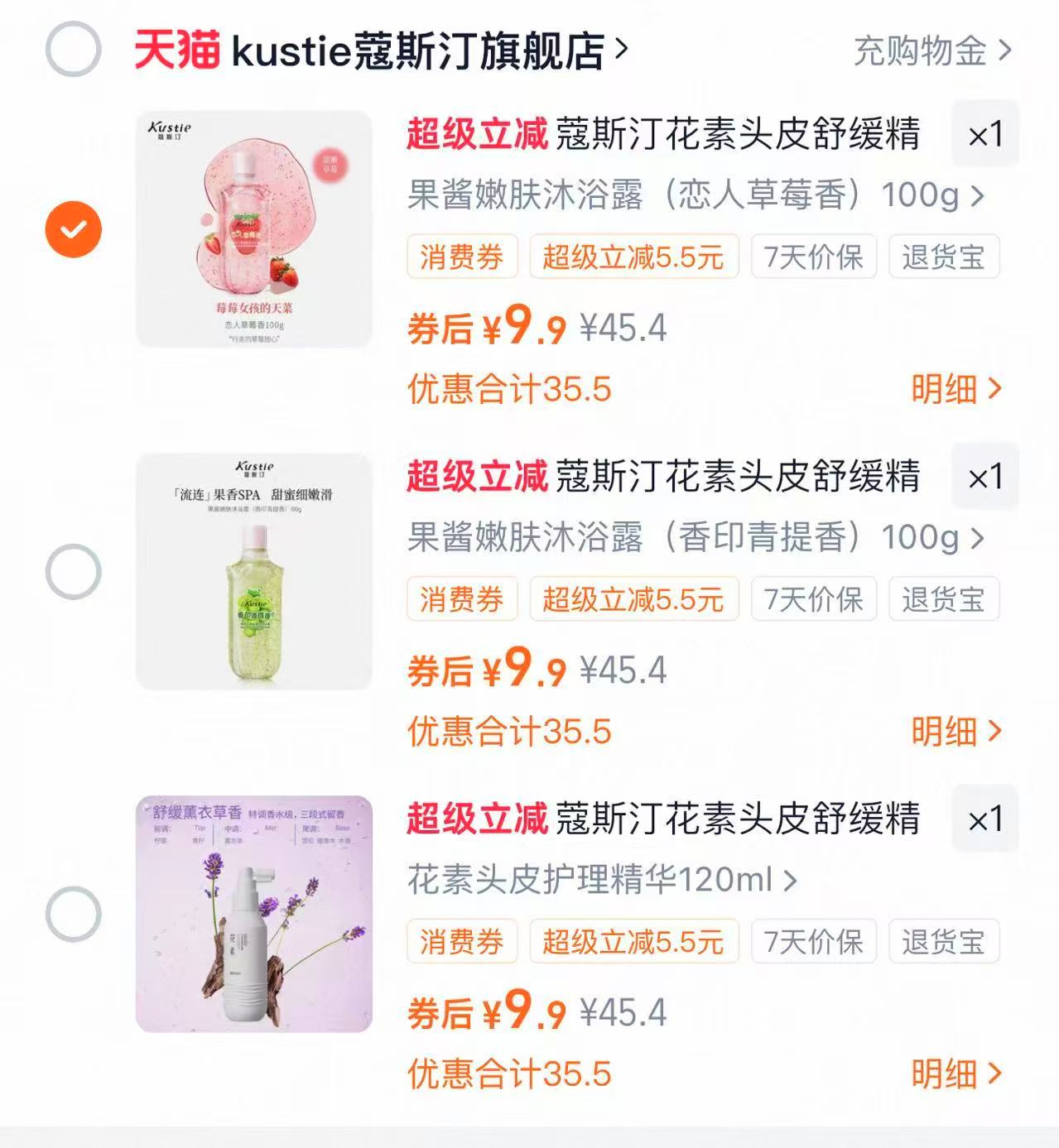The width and height of the screenshot is (1059, 1148).
Task: Click the 超级立减5.5元 coupon tag on the grape item
Action: point(633,600)
